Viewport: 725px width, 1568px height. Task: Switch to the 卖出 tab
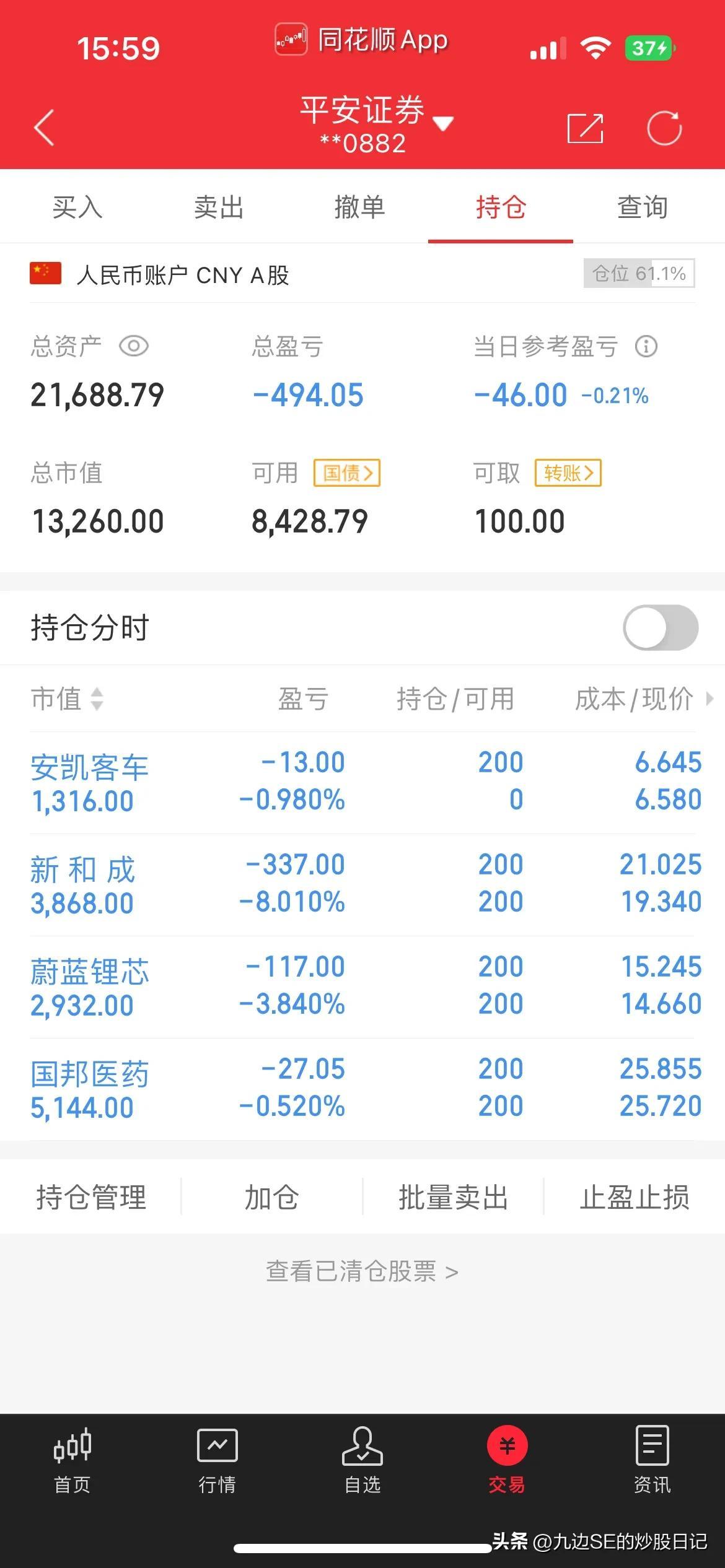pos(218,207)
